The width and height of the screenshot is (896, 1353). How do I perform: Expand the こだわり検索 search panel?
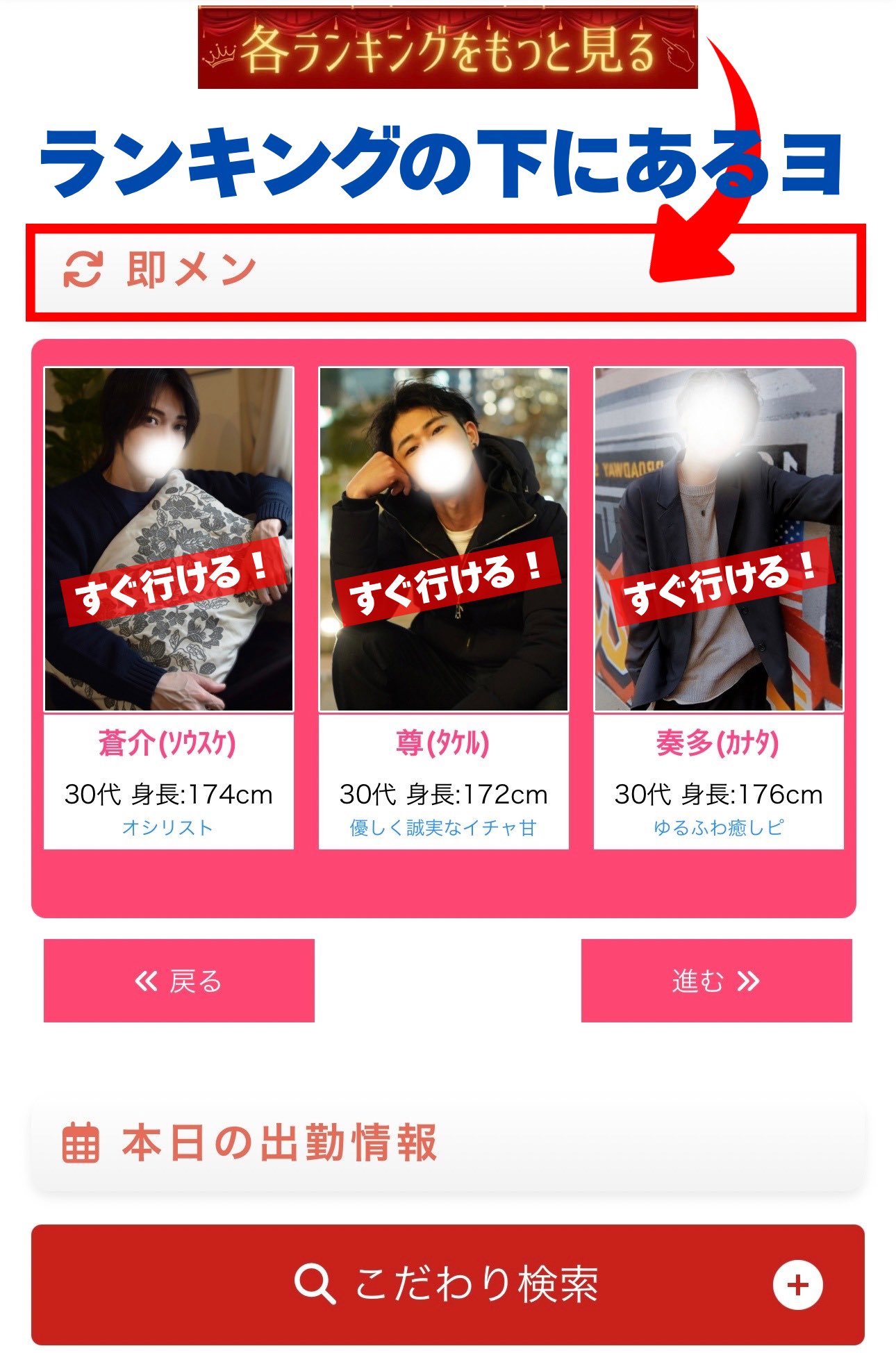[x=447, y=1284]
